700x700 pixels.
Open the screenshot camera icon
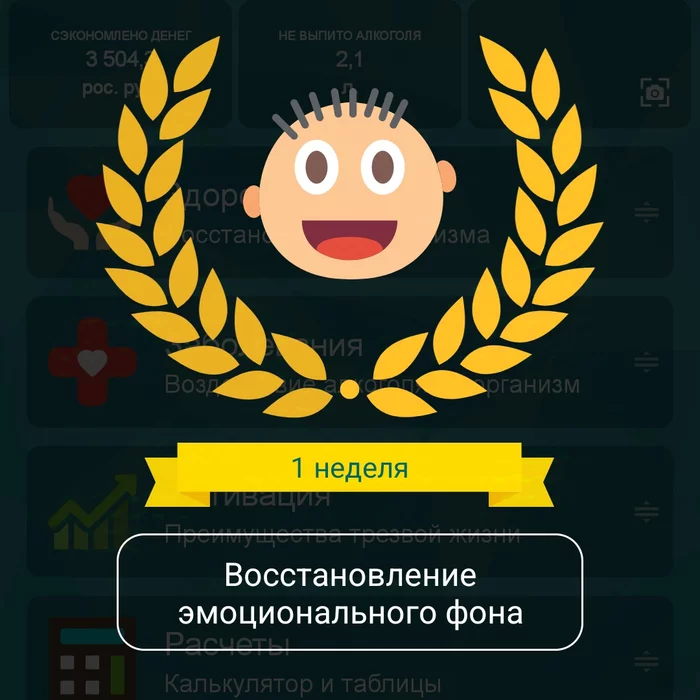pyautogui.click(x=654, y=93)
